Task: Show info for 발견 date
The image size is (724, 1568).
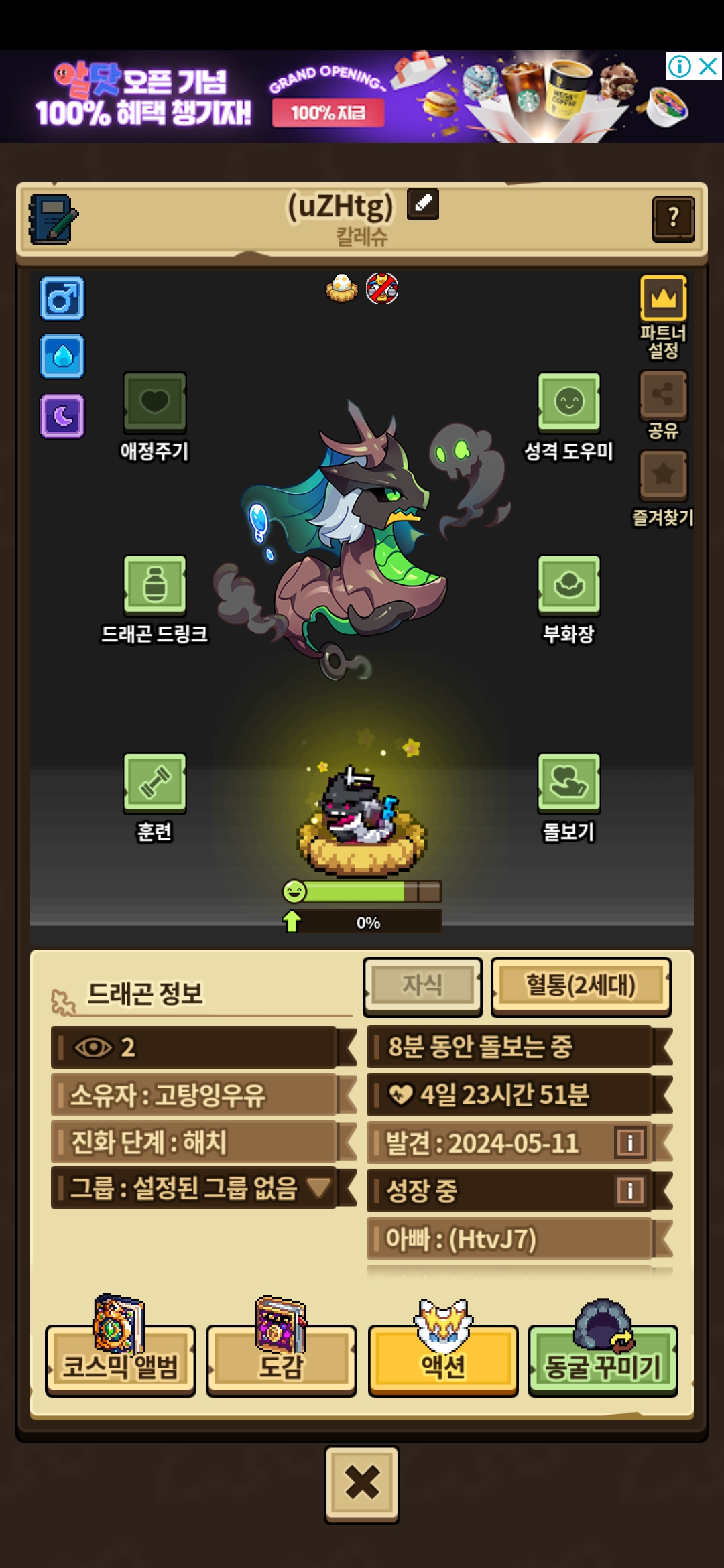Action: 630,1142
